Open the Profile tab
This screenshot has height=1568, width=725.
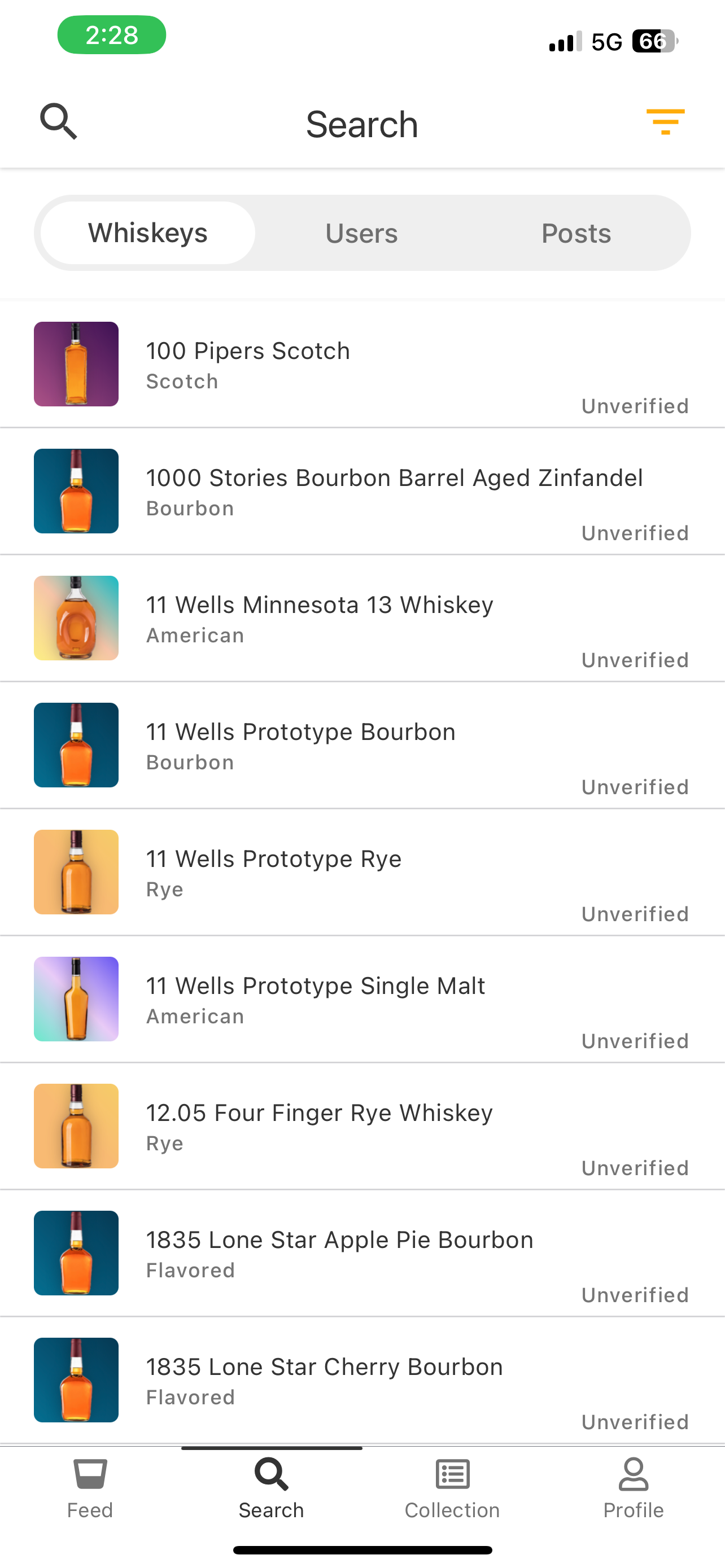click(633, 1488)
